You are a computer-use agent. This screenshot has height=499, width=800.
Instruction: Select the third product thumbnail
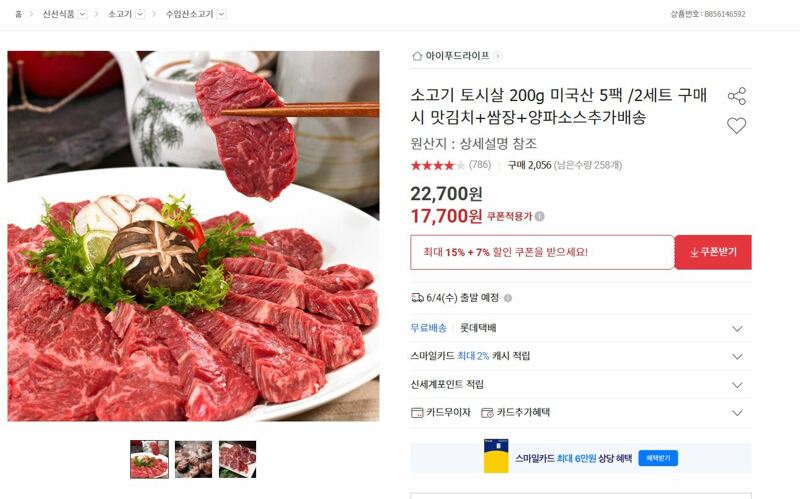pyautogui.click(x=237, y=459)
